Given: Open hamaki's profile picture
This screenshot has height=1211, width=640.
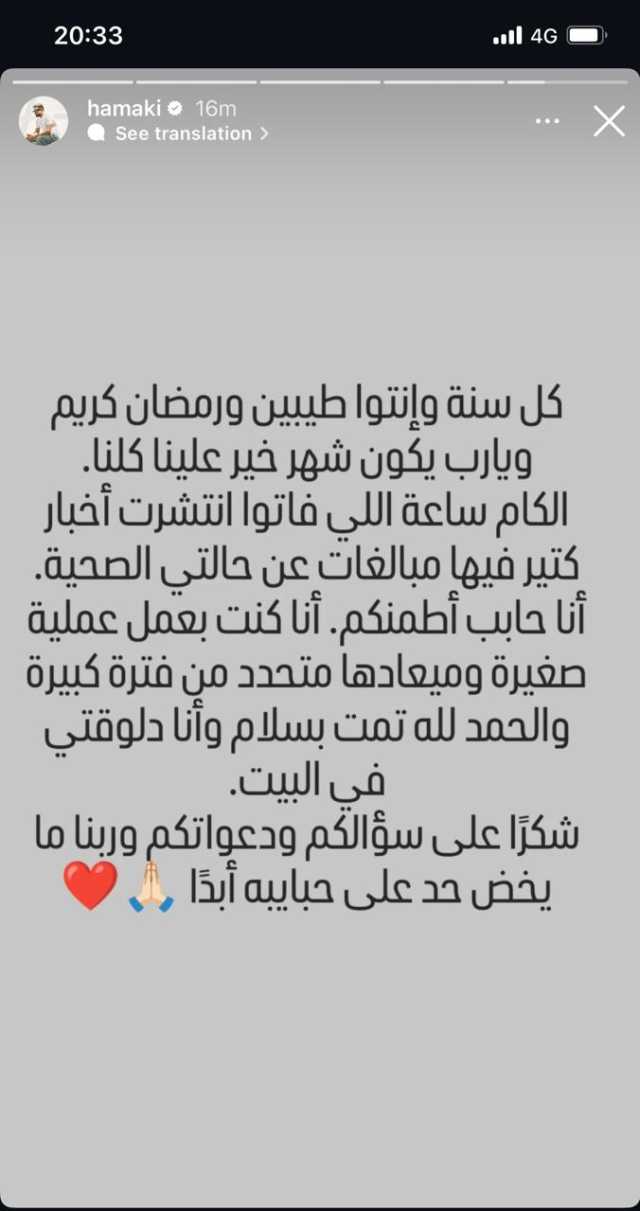Looking at the screenshot, I should click(x=44, y=121).
